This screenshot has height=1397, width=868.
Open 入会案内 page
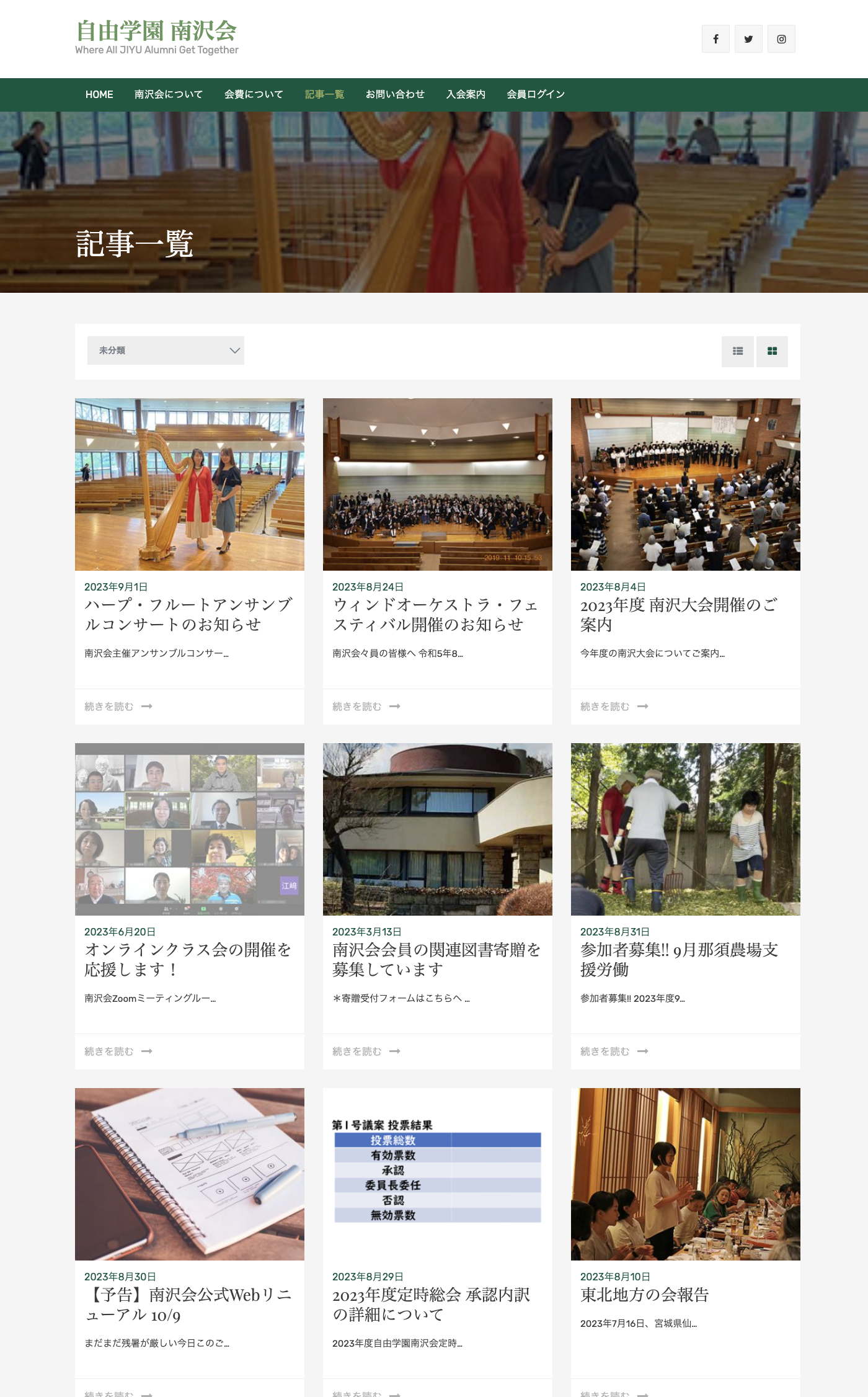click(466, 94)
